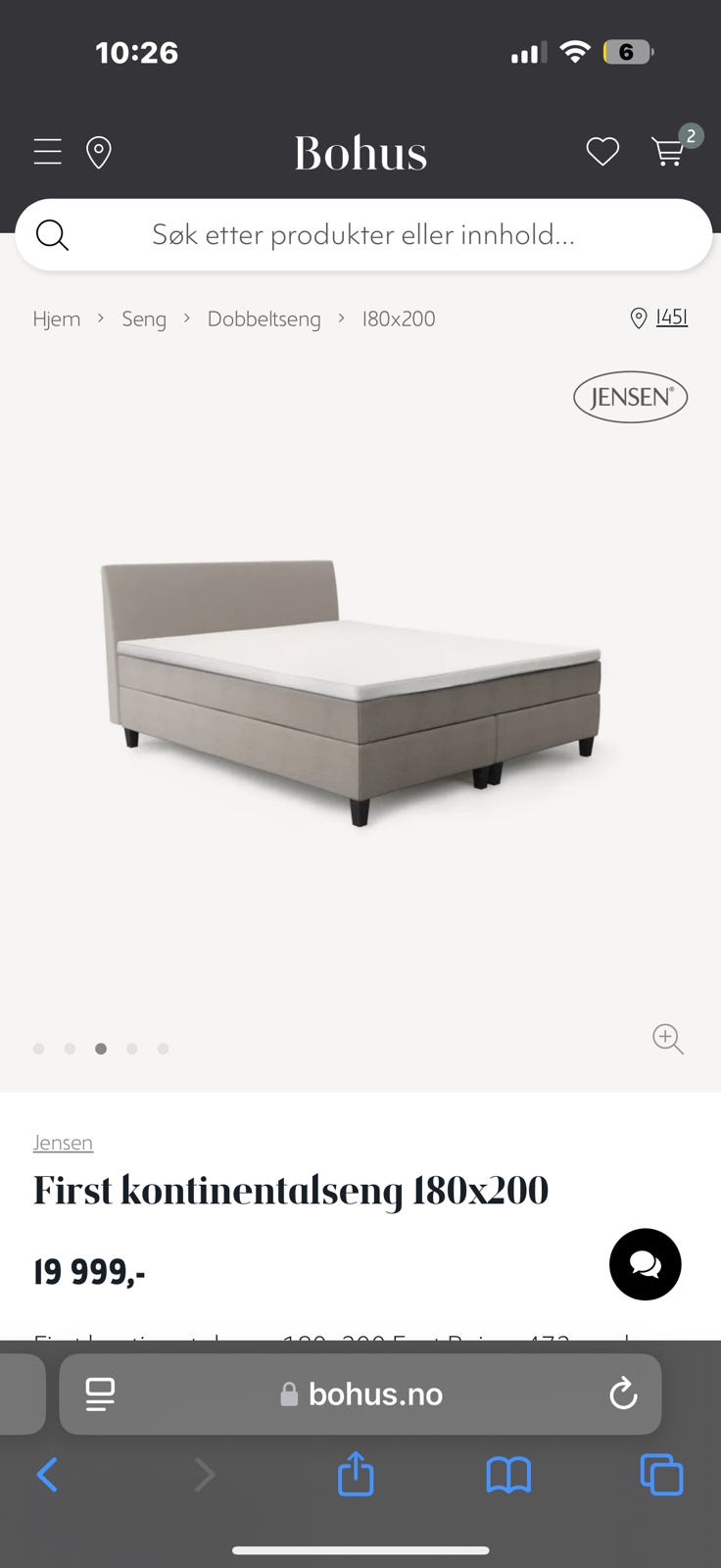Go to the Bohus home page
This screenshot has width=721, height=1568.
point(360,153)
